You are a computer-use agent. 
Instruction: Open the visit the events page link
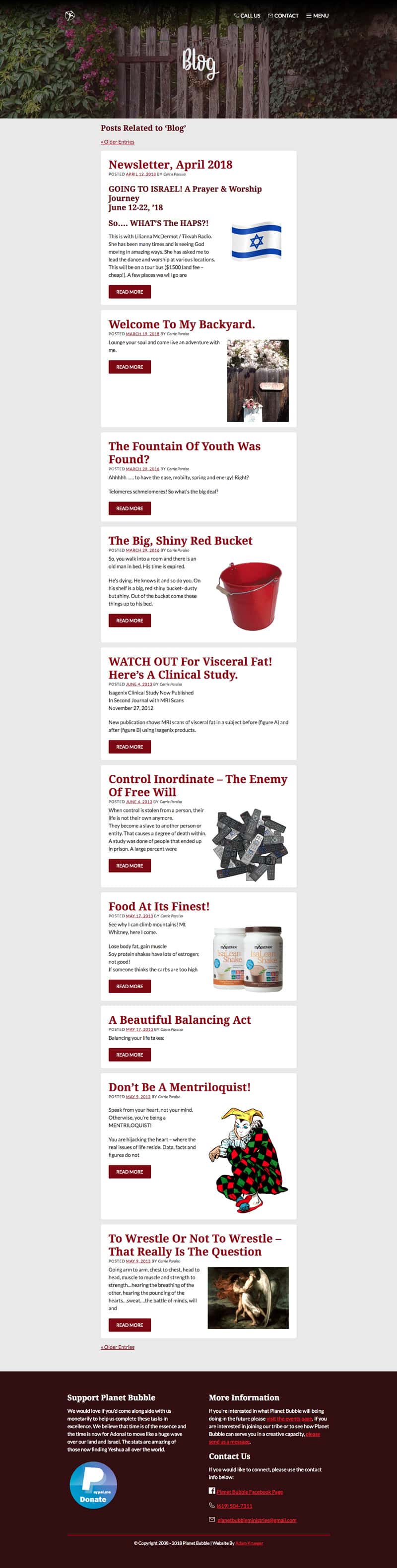pos(289,1418)
